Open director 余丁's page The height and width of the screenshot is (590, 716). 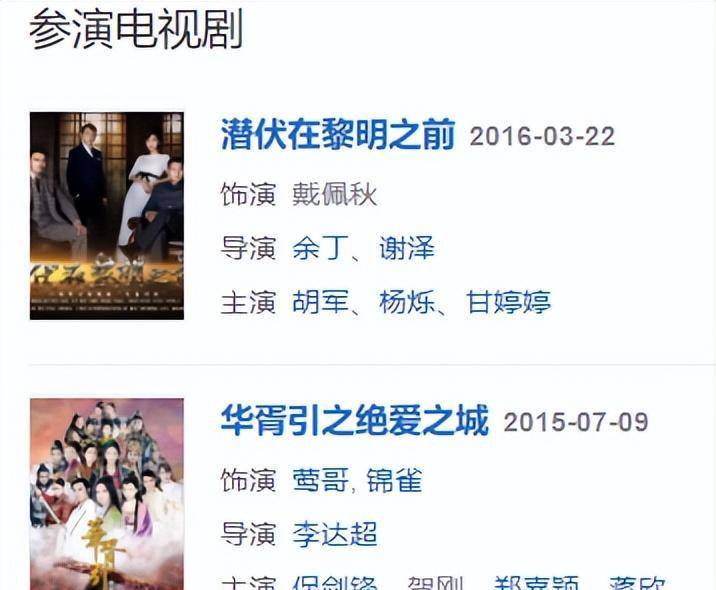tap(319, 248)
